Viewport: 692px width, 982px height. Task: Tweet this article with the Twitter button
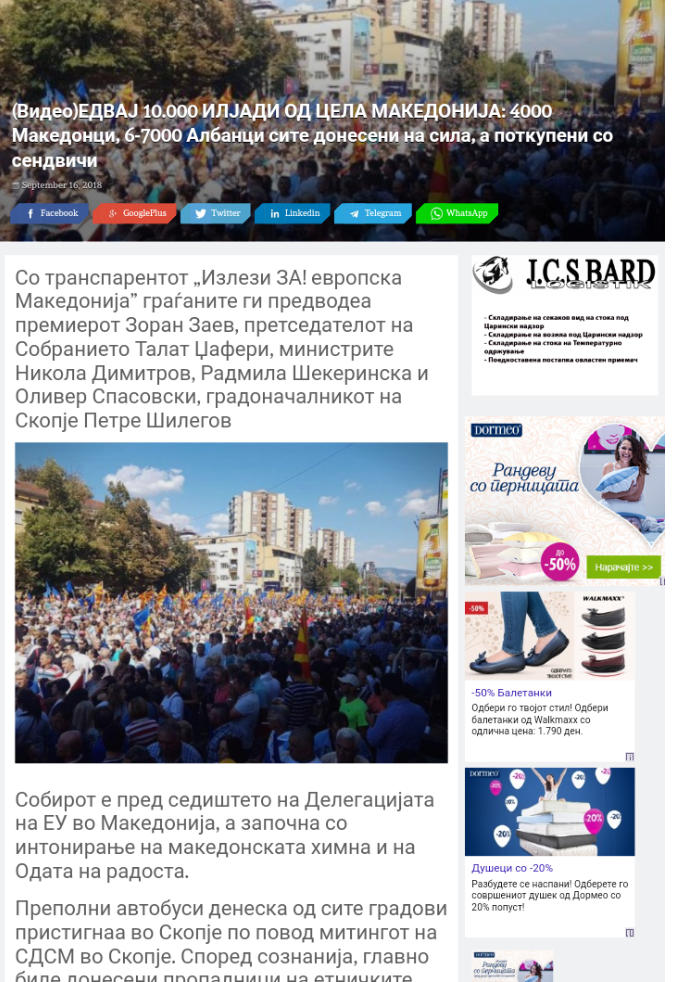pyautogui.click(x=217, y=213)
